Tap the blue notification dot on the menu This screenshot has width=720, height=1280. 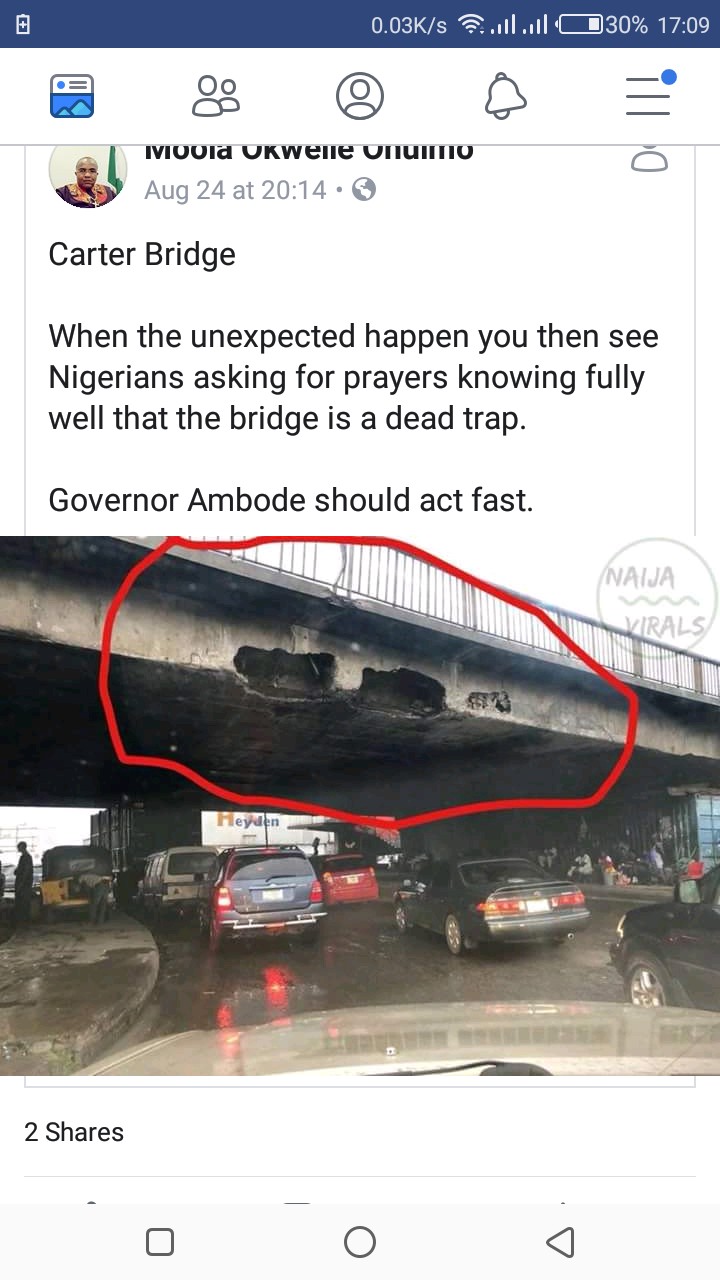point(668,75)
